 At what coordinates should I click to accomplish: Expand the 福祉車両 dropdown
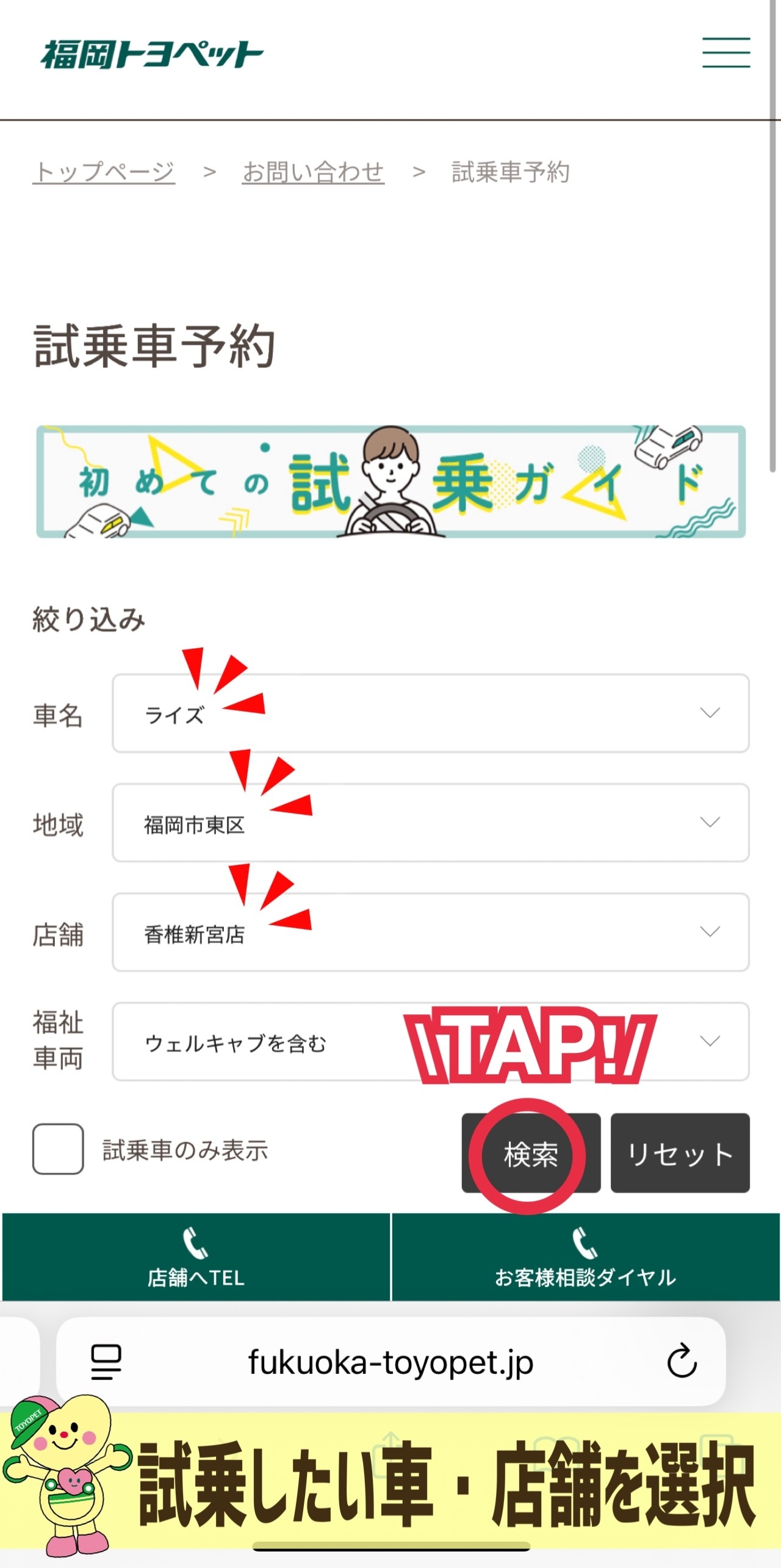[x=430, y=1041]
